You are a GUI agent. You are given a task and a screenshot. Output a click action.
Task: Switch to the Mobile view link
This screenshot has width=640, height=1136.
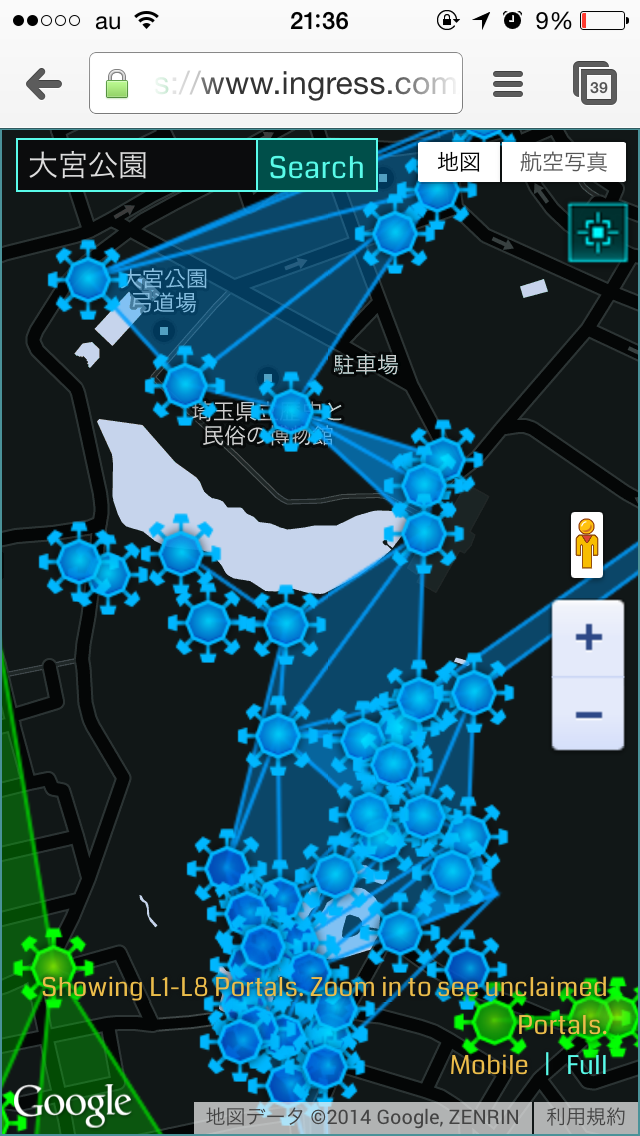[489, 1064]
